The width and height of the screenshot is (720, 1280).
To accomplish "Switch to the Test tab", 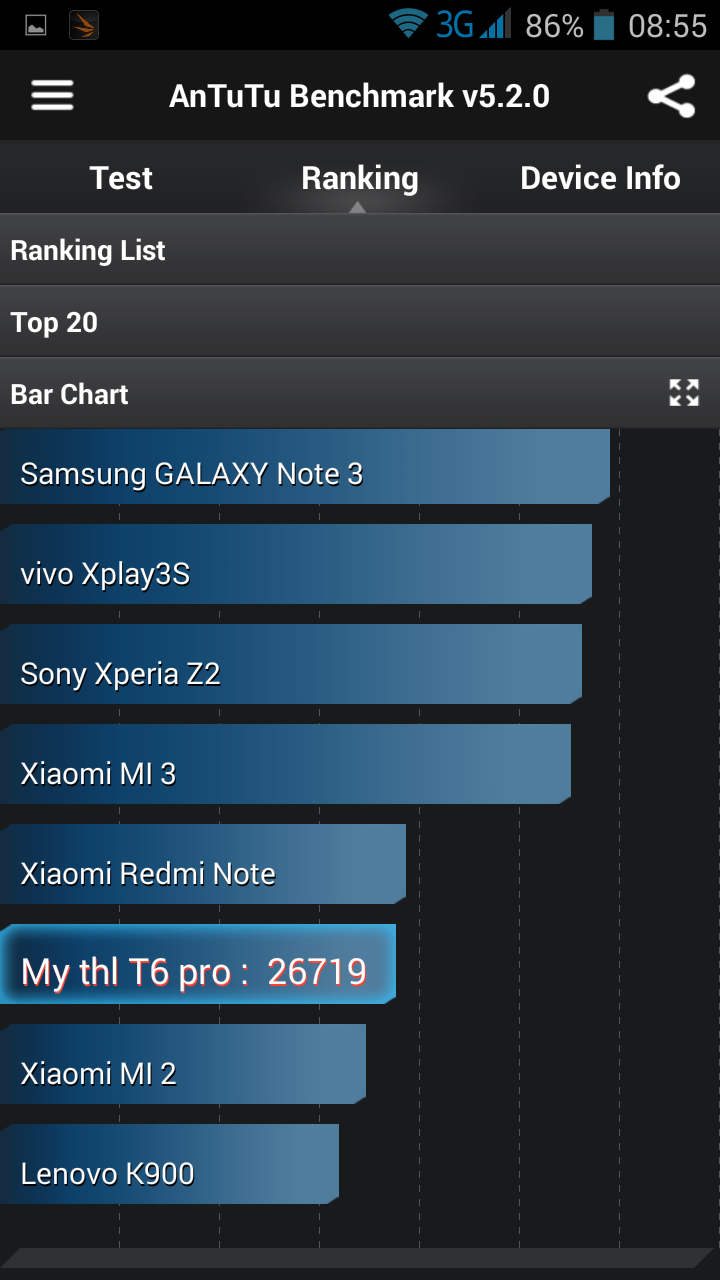I will [x=121, y=178].
